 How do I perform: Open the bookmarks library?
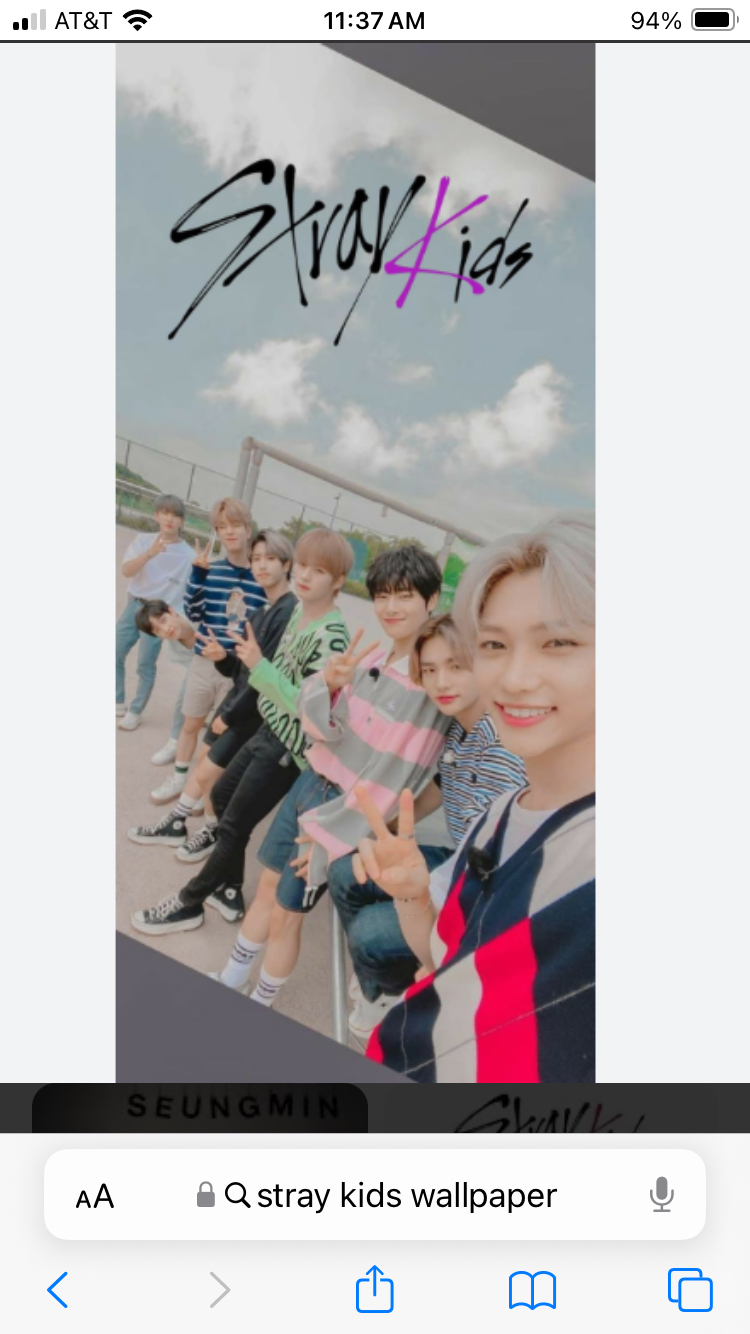(532, 1290)
